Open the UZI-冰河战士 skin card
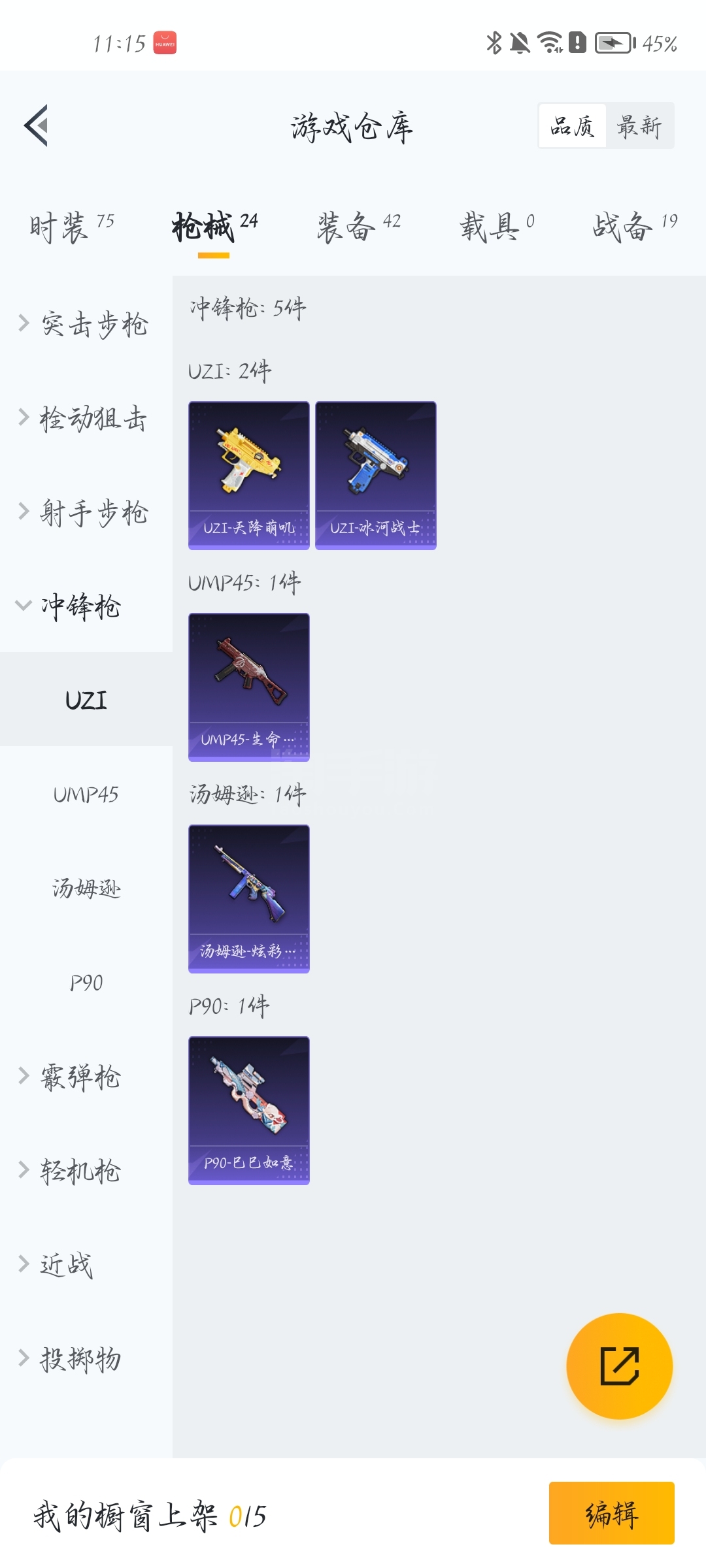706x1568 pixels. tap(376, 476)
